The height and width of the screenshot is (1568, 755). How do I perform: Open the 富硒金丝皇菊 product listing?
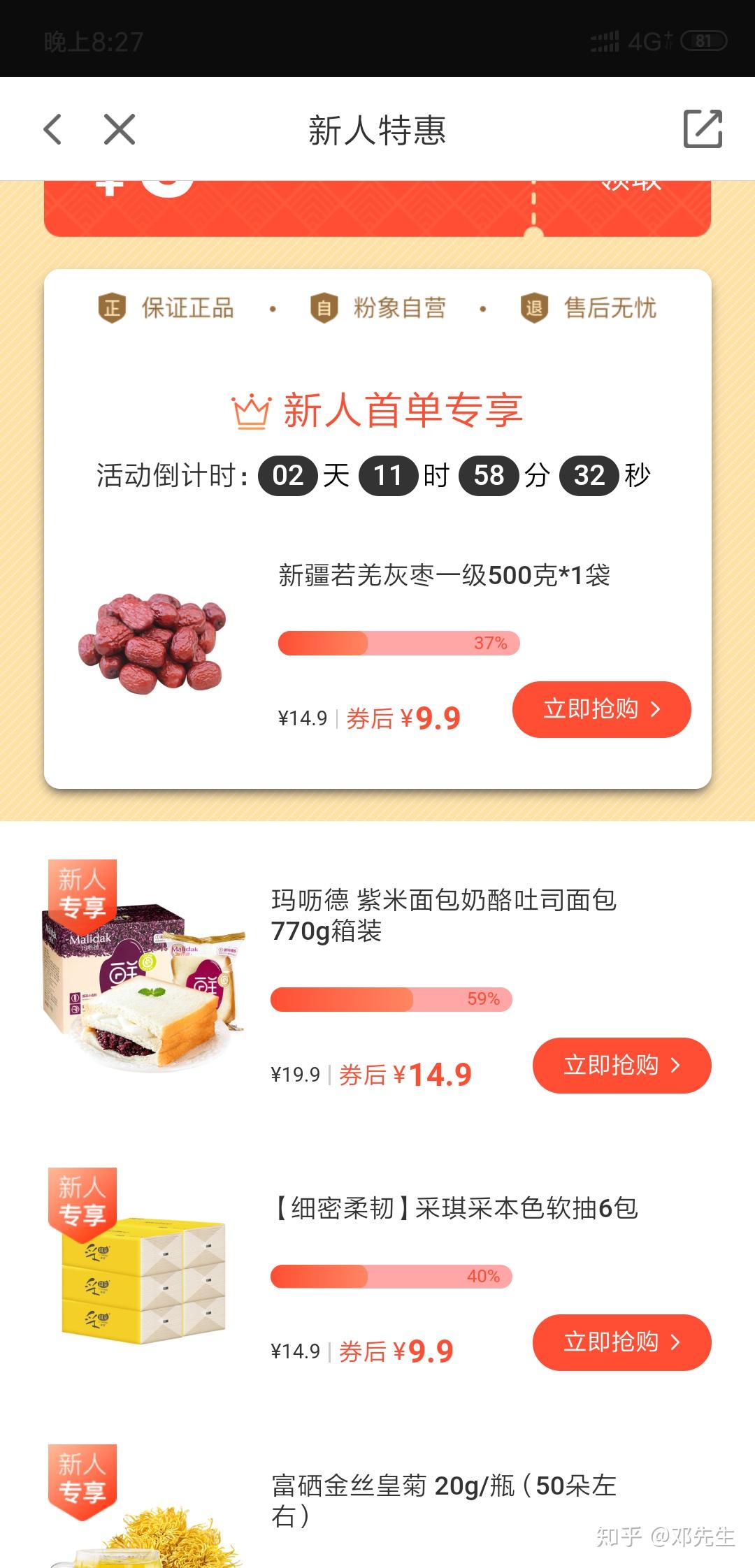[x=443, y=1500]
